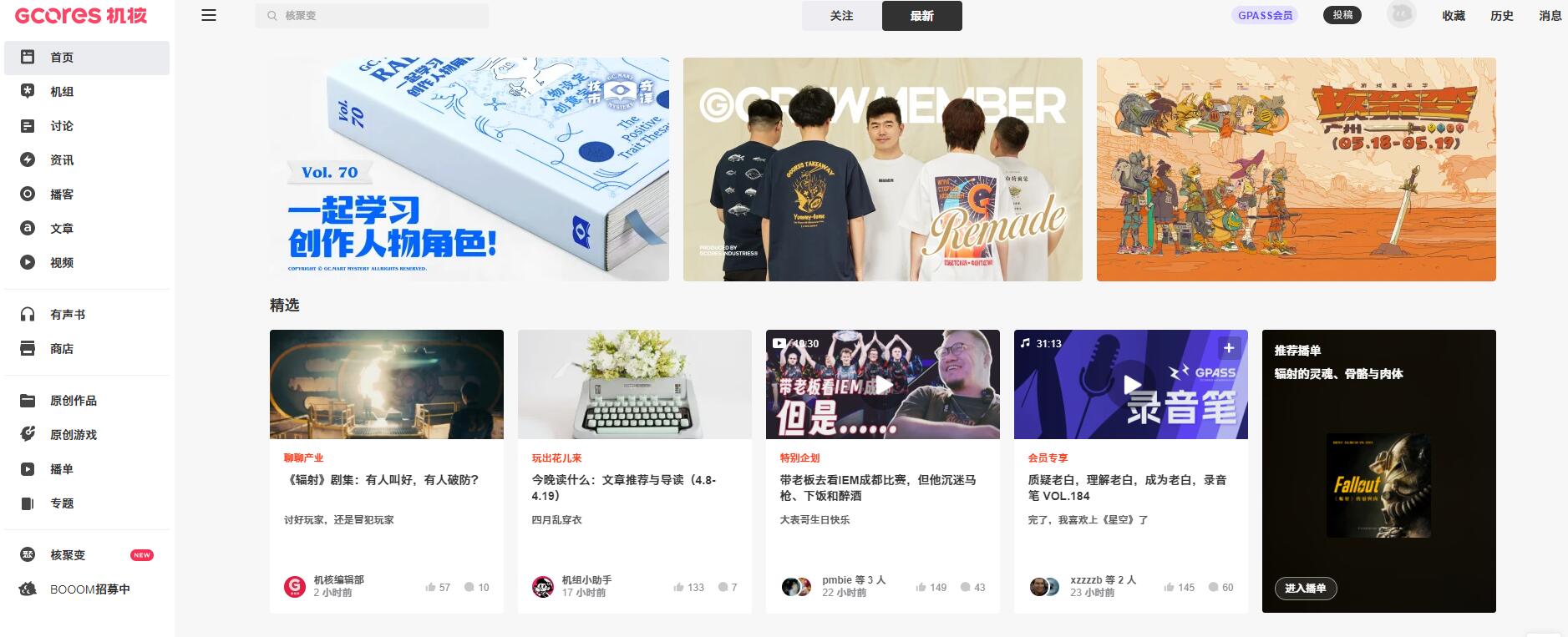Screen dimensions: 1568x637
Task: Tap the 投稿 submit button
Action: [x=1342, y=15]
